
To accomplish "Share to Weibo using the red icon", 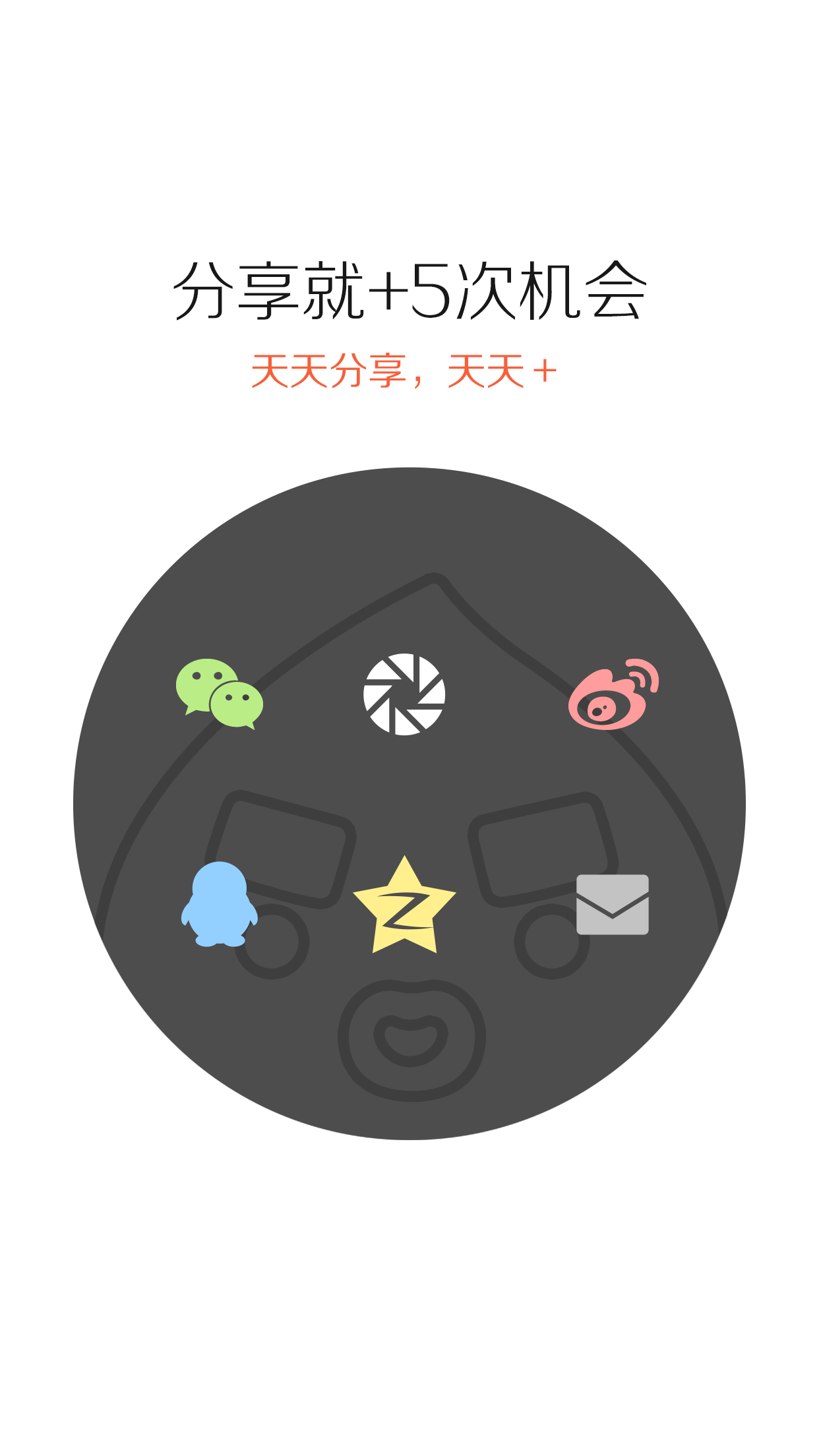I will point(613,694).
